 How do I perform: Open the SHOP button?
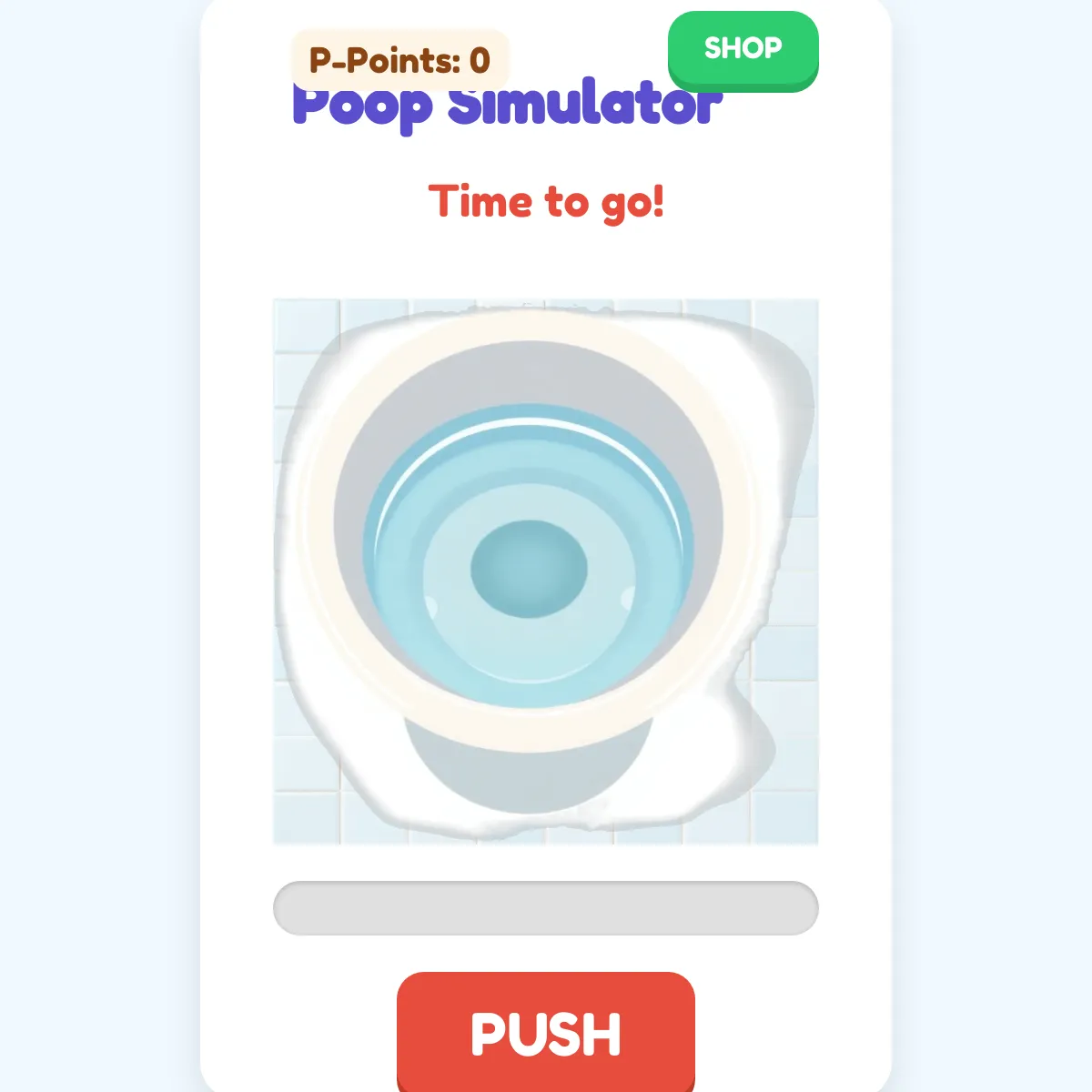tap(743, 49)
